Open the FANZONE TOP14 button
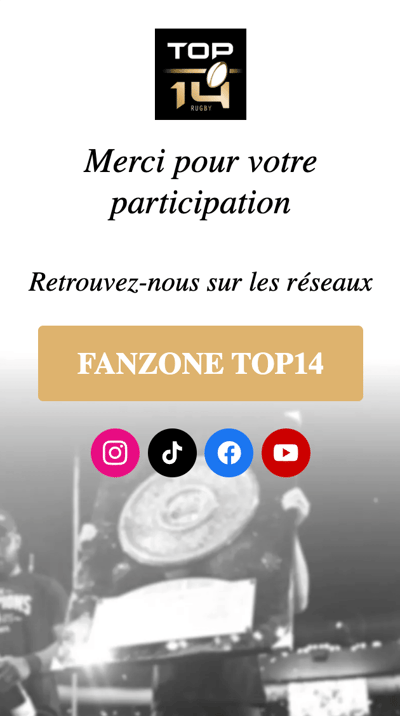 [200, 363]
